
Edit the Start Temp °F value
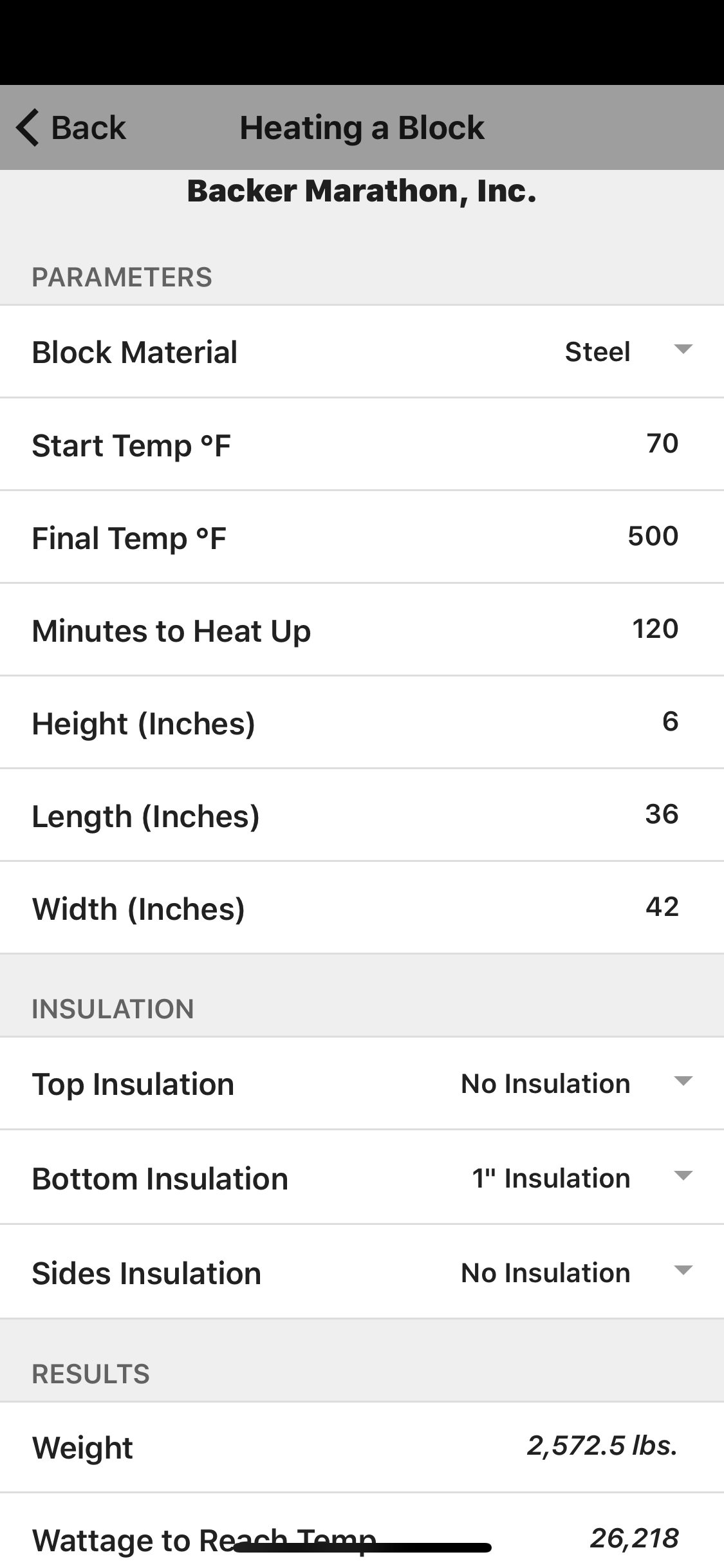(662, 443)
